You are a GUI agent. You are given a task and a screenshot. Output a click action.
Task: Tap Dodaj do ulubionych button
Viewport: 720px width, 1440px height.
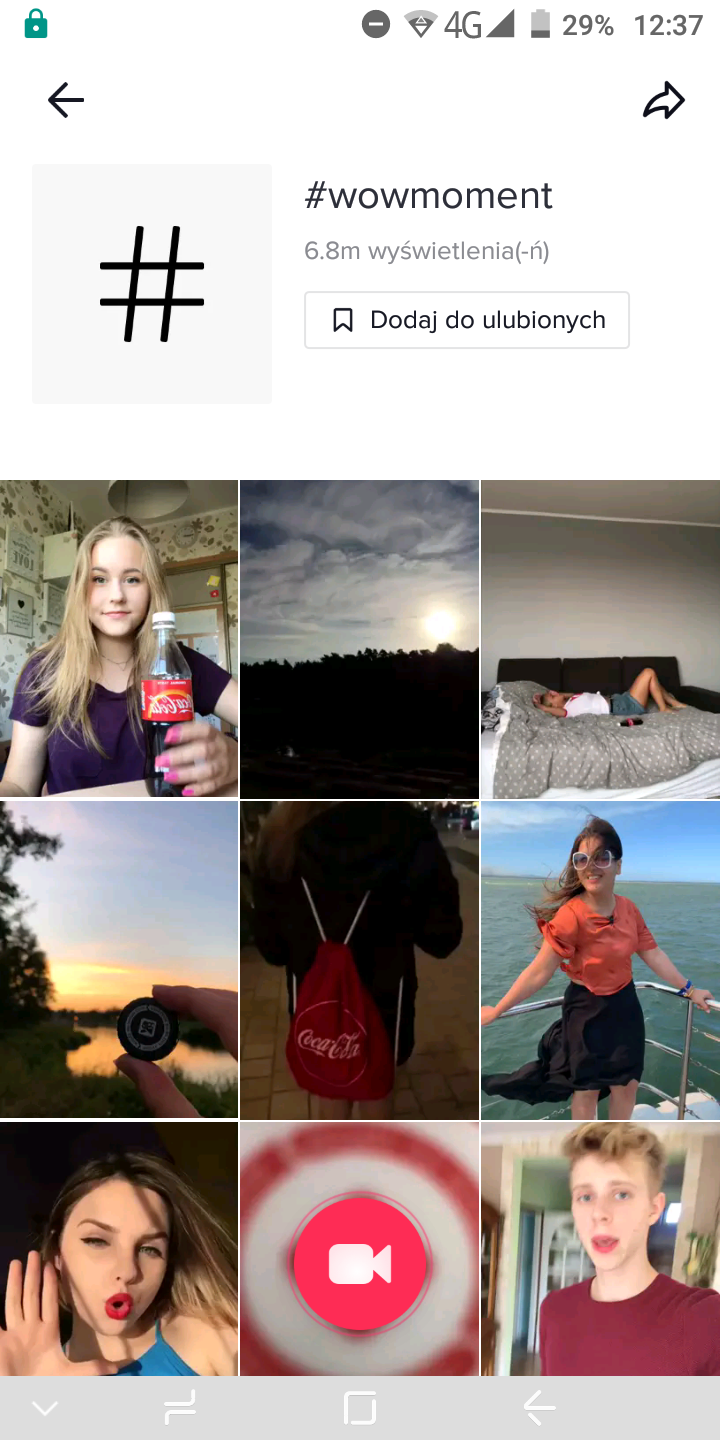(467, 320)
